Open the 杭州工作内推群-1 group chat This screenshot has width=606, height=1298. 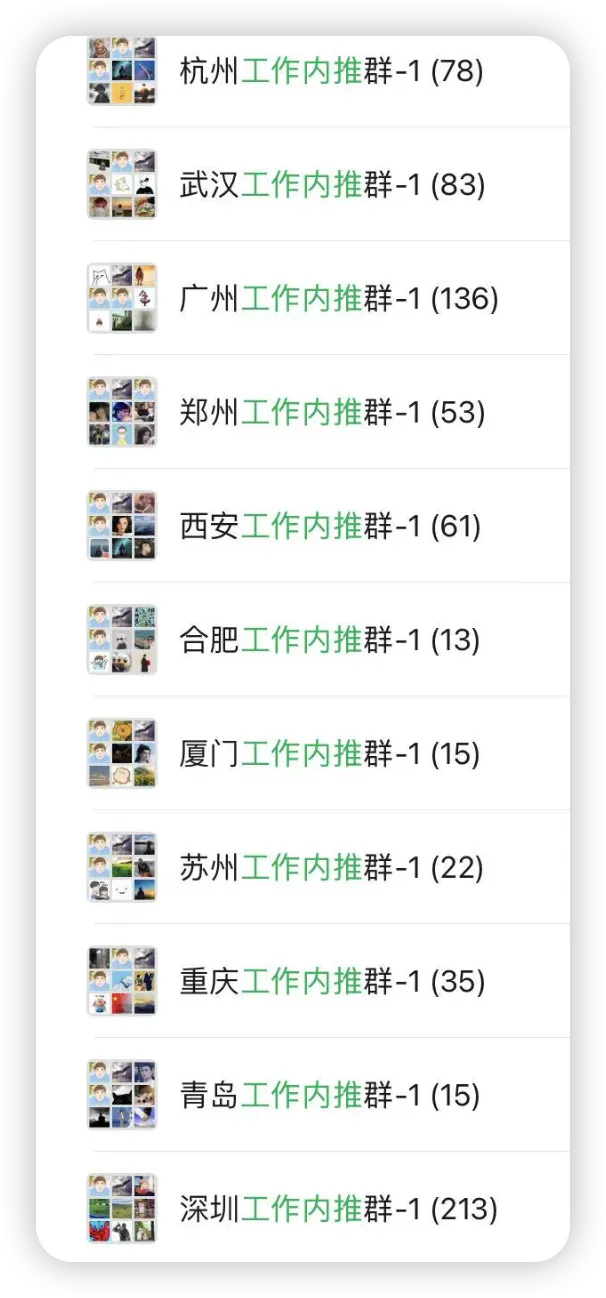(x=331, y=72)
